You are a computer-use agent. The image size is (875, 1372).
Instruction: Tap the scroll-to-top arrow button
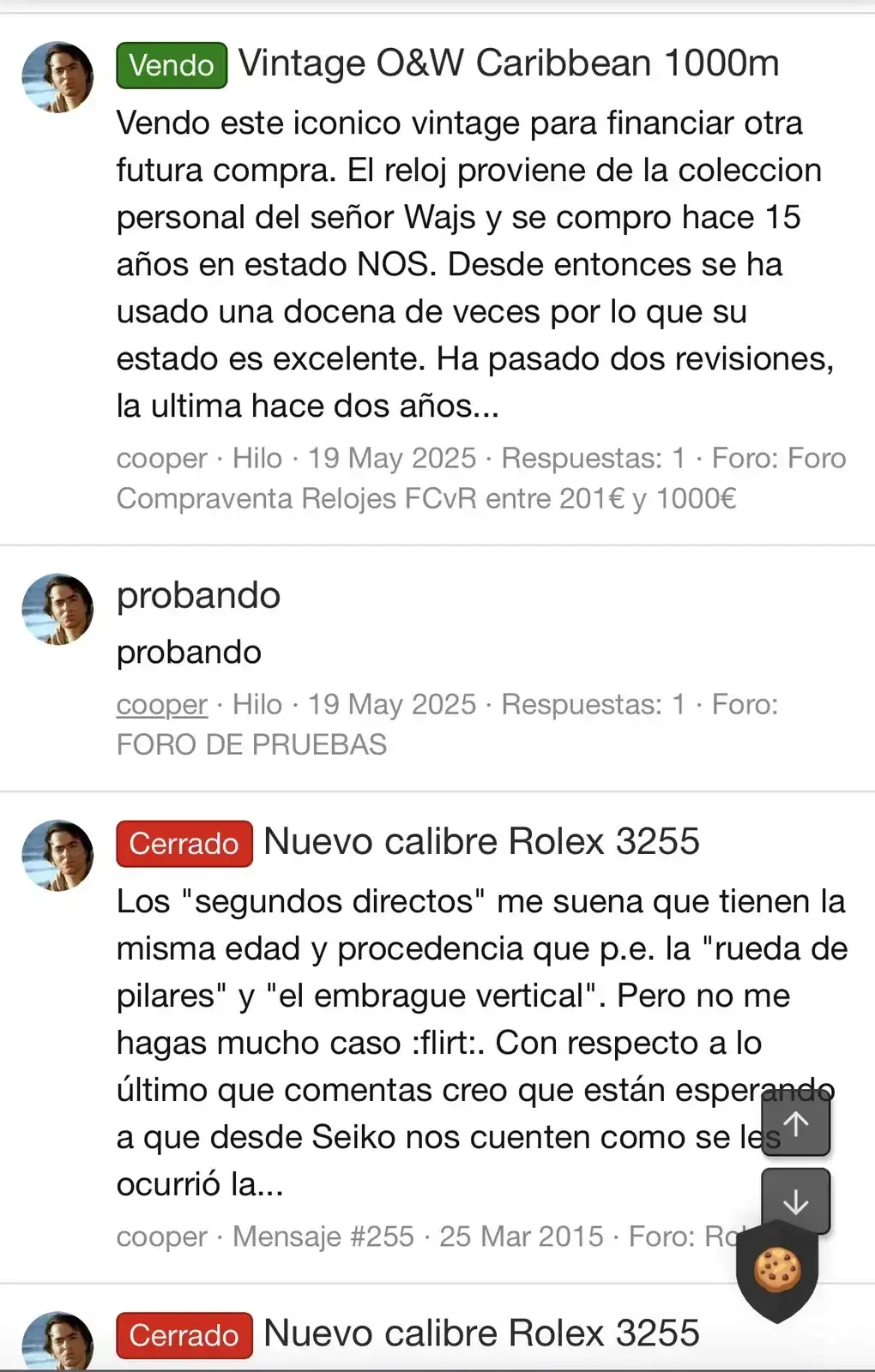pos(795,1123)
